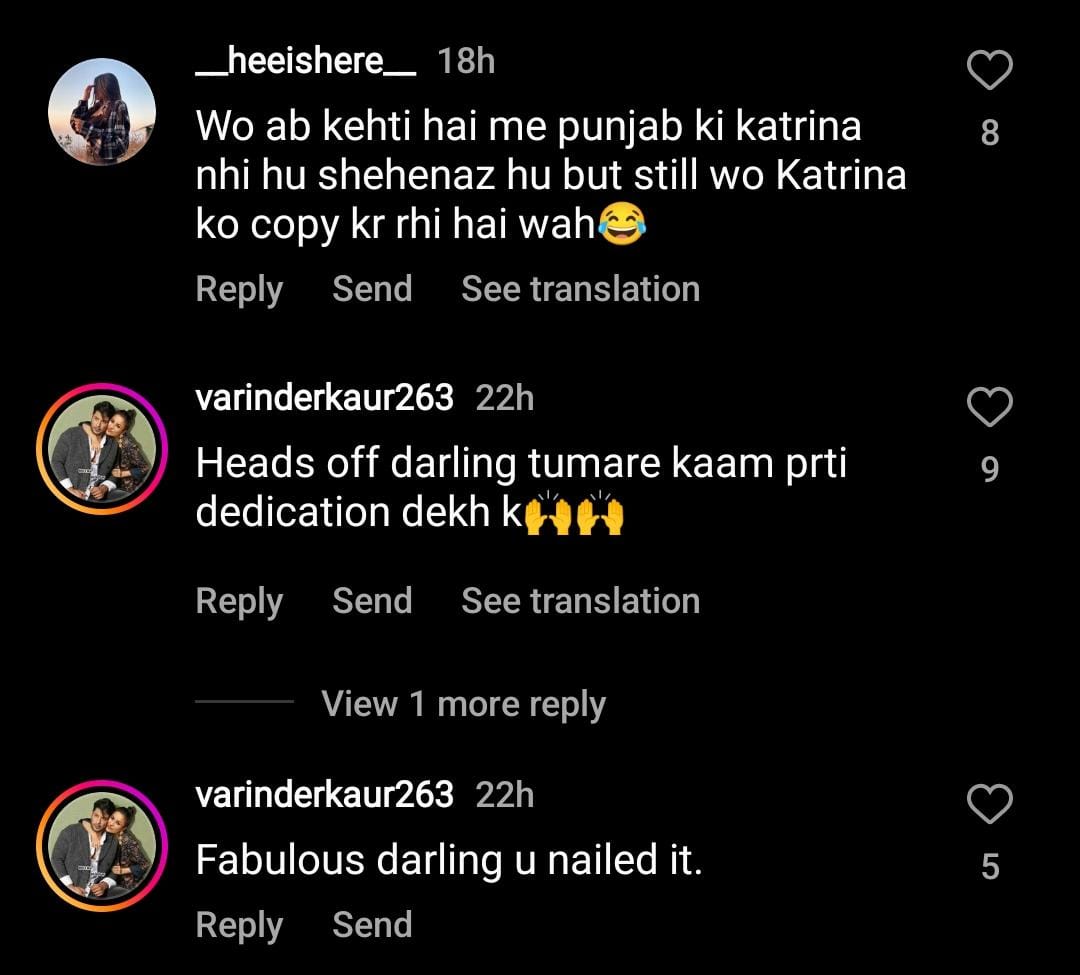Like the "Heads off darling" comment
The image size is (1080, 975).
[990, 407]
